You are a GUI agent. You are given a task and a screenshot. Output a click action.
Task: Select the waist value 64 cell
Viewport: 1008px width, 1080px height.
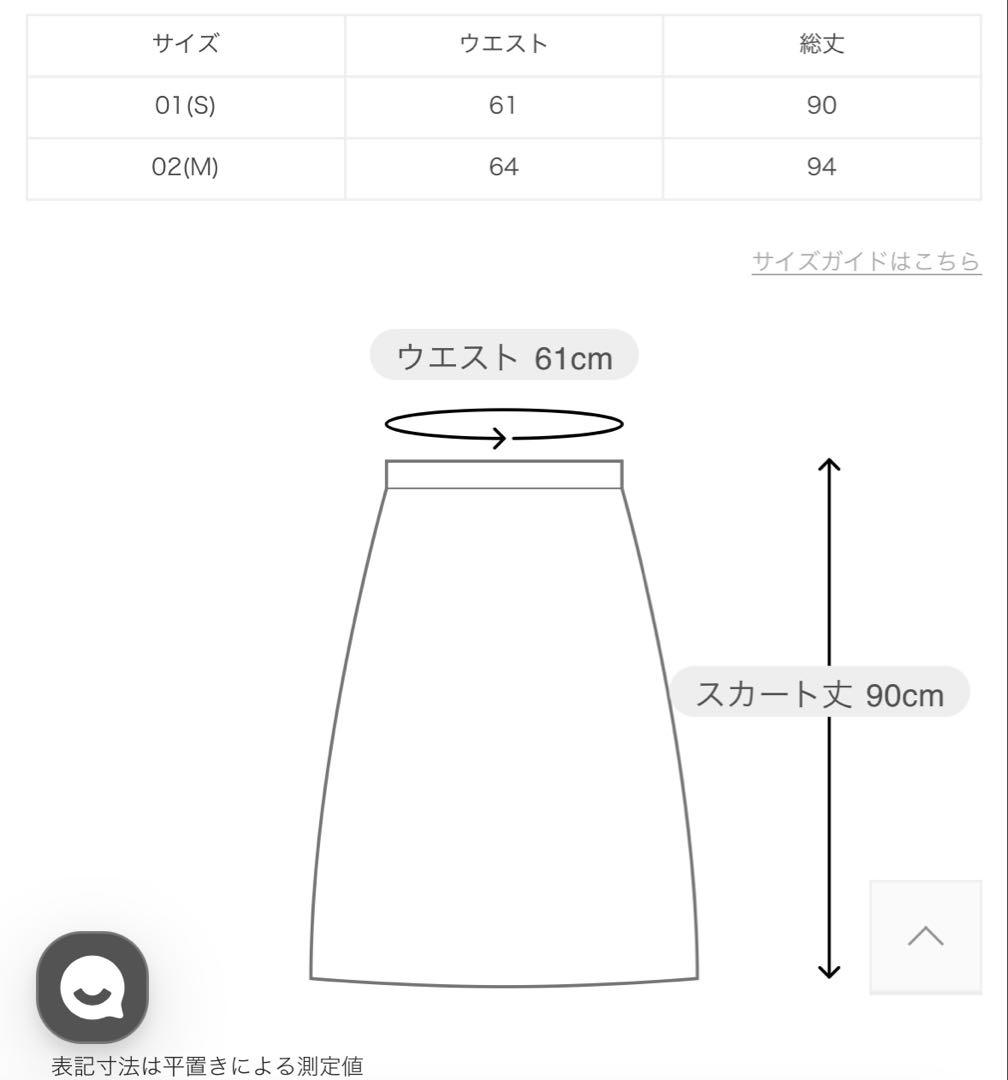pyautogui.click(x=503, y=167)
